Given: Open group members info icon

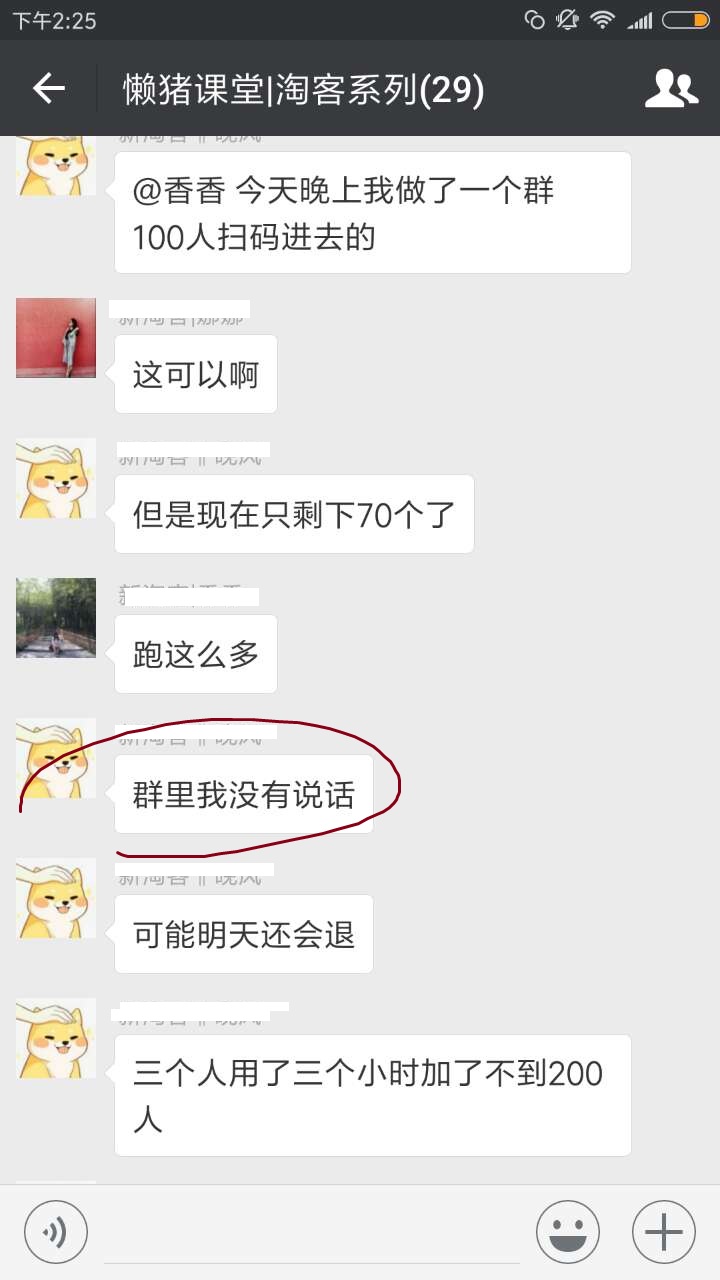Looking at the screenshot, I should [671, 89].
